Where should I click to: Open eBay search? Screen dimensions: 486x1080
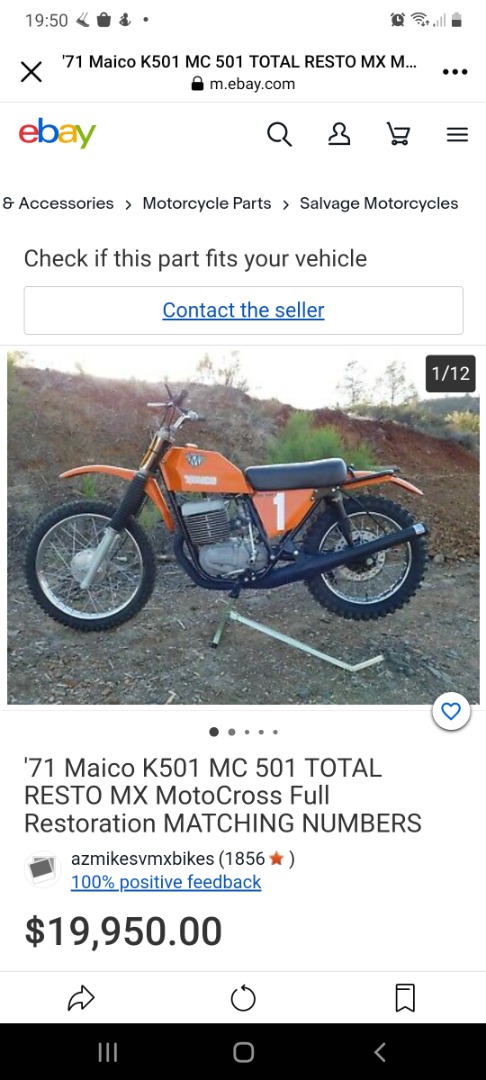[x=279, y=134]
